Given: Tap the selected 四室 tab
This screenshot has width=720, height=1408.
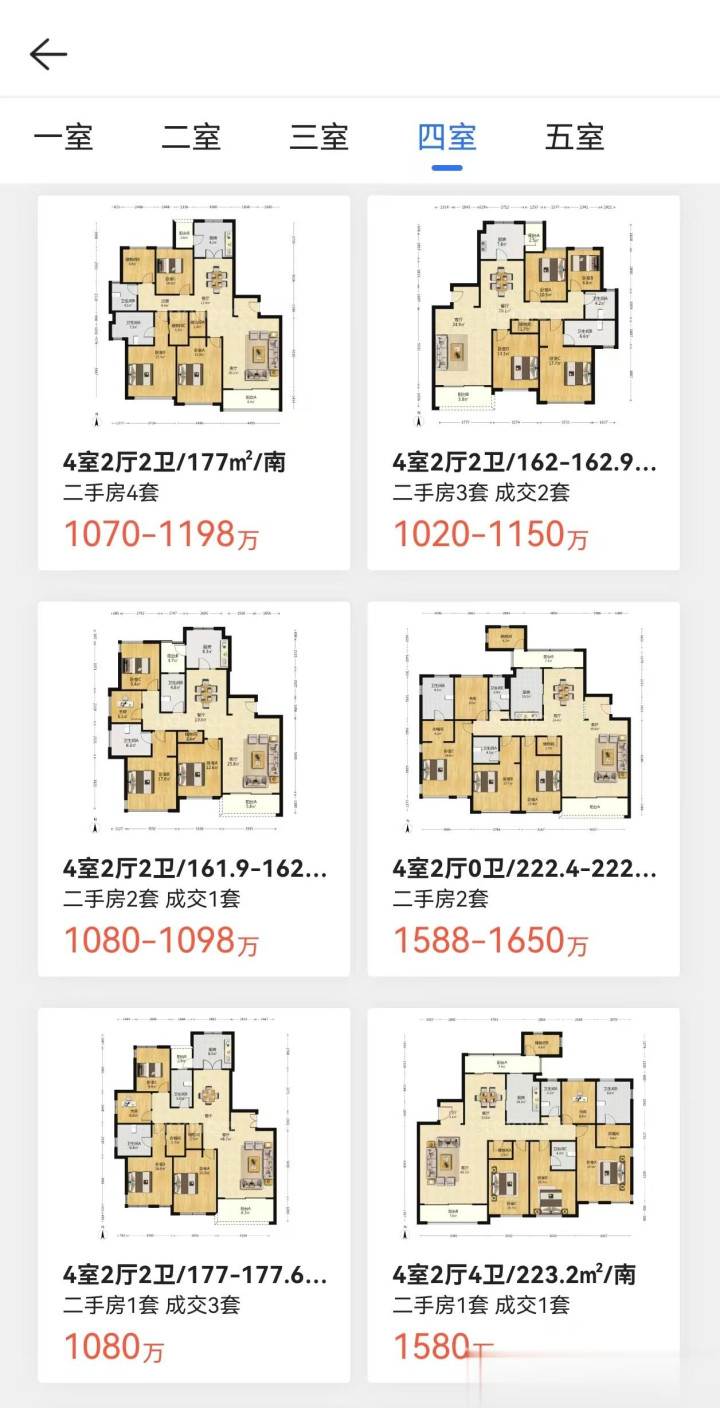Looking at the screenshot, I should coord(447,137).
